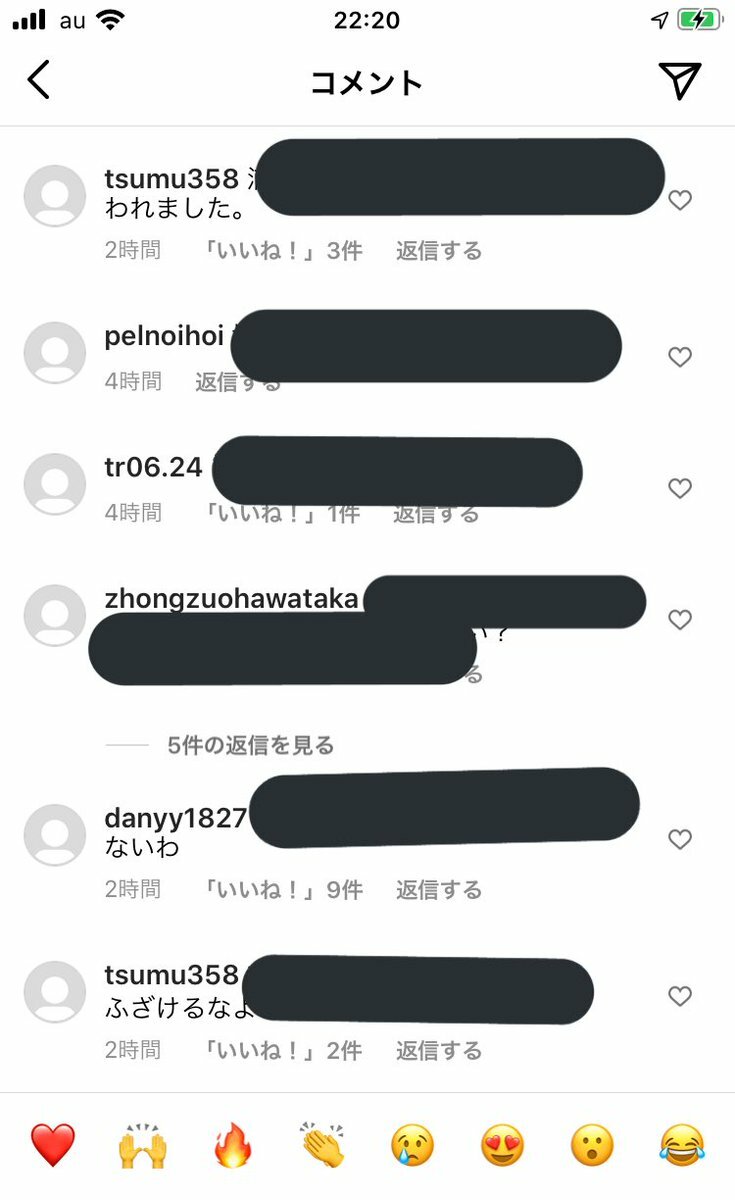Expand the 5件の返信を見る replies
The height and width of the screenshot is (1200, 735).
tap(250, 745)
